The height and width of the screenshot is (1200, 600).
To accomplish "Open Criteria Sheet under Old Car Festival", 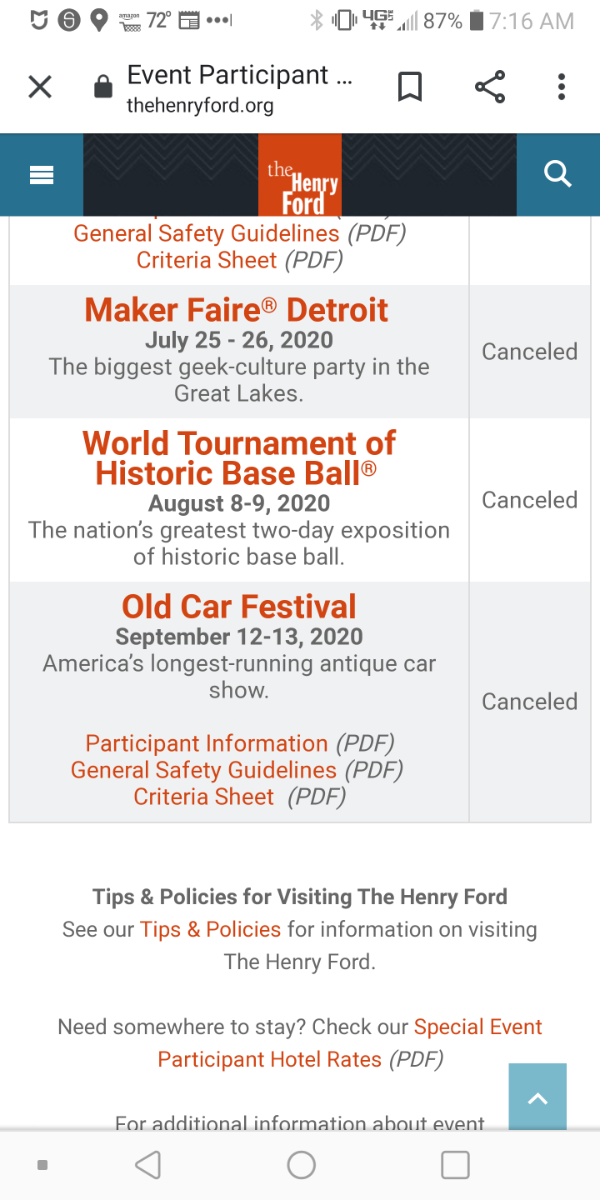I will click(204, 797).
